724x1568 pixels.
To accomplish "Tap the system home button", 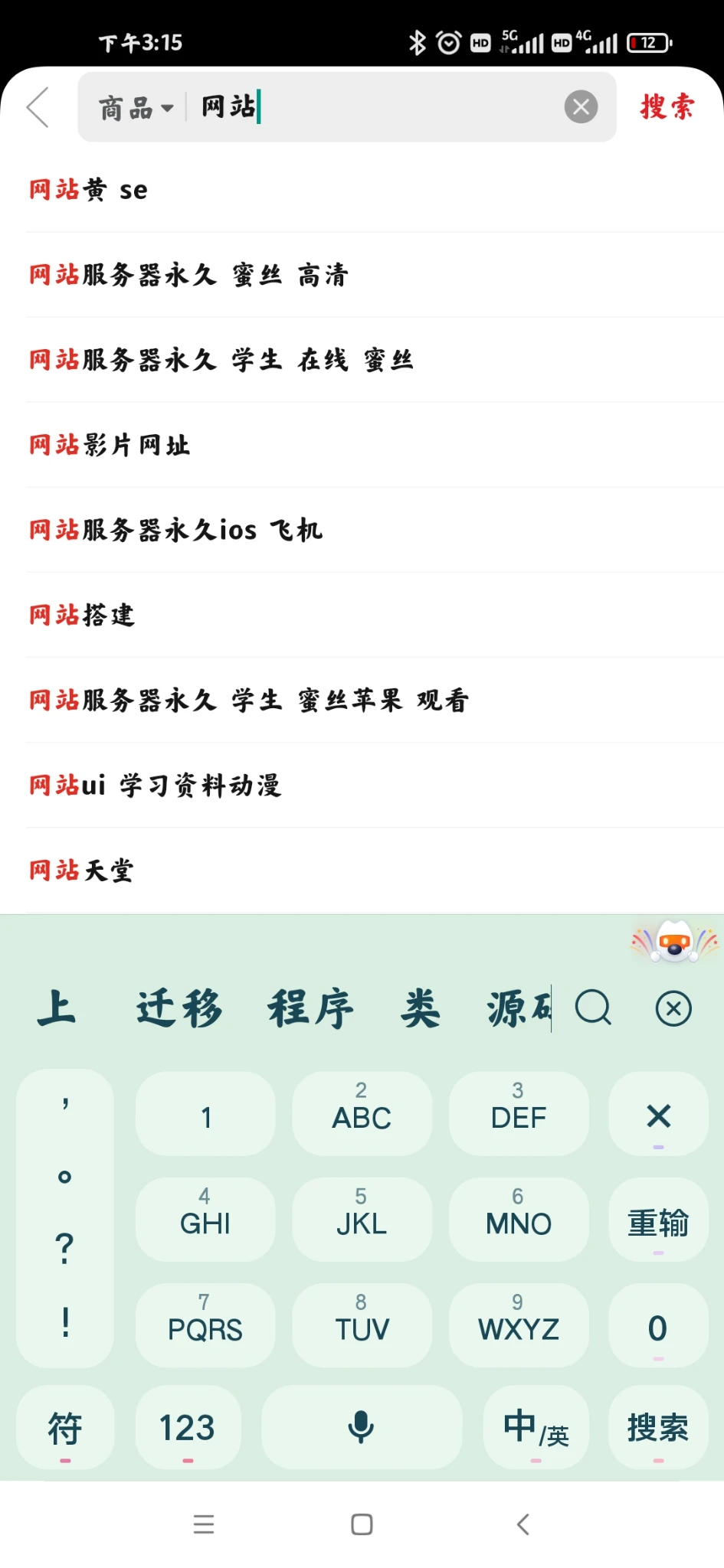I will (362, 1524).
